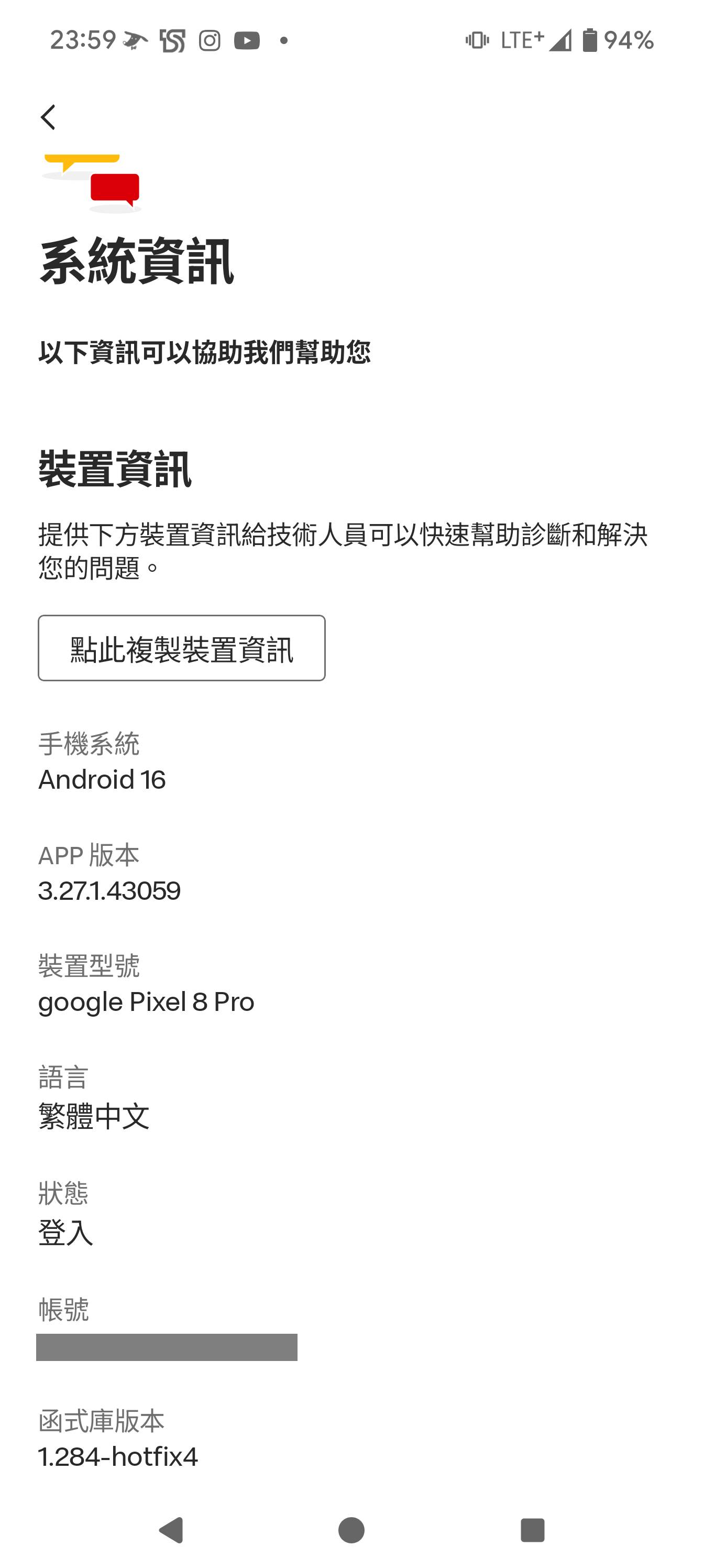The image size is (704, 1568).
Task: Go to the home screen
Action: point(351,1530)
